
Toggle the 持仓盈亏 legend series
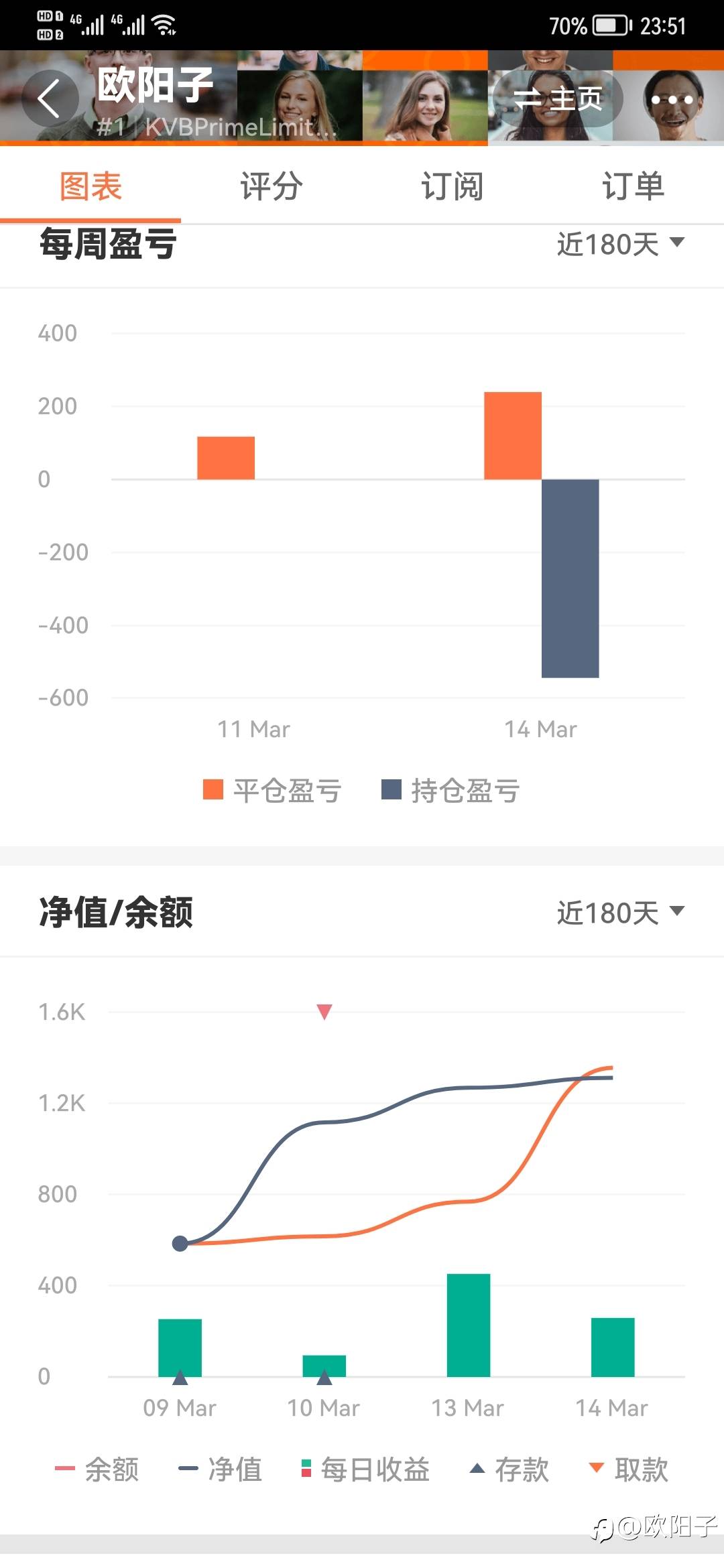[x=451, y=790]
